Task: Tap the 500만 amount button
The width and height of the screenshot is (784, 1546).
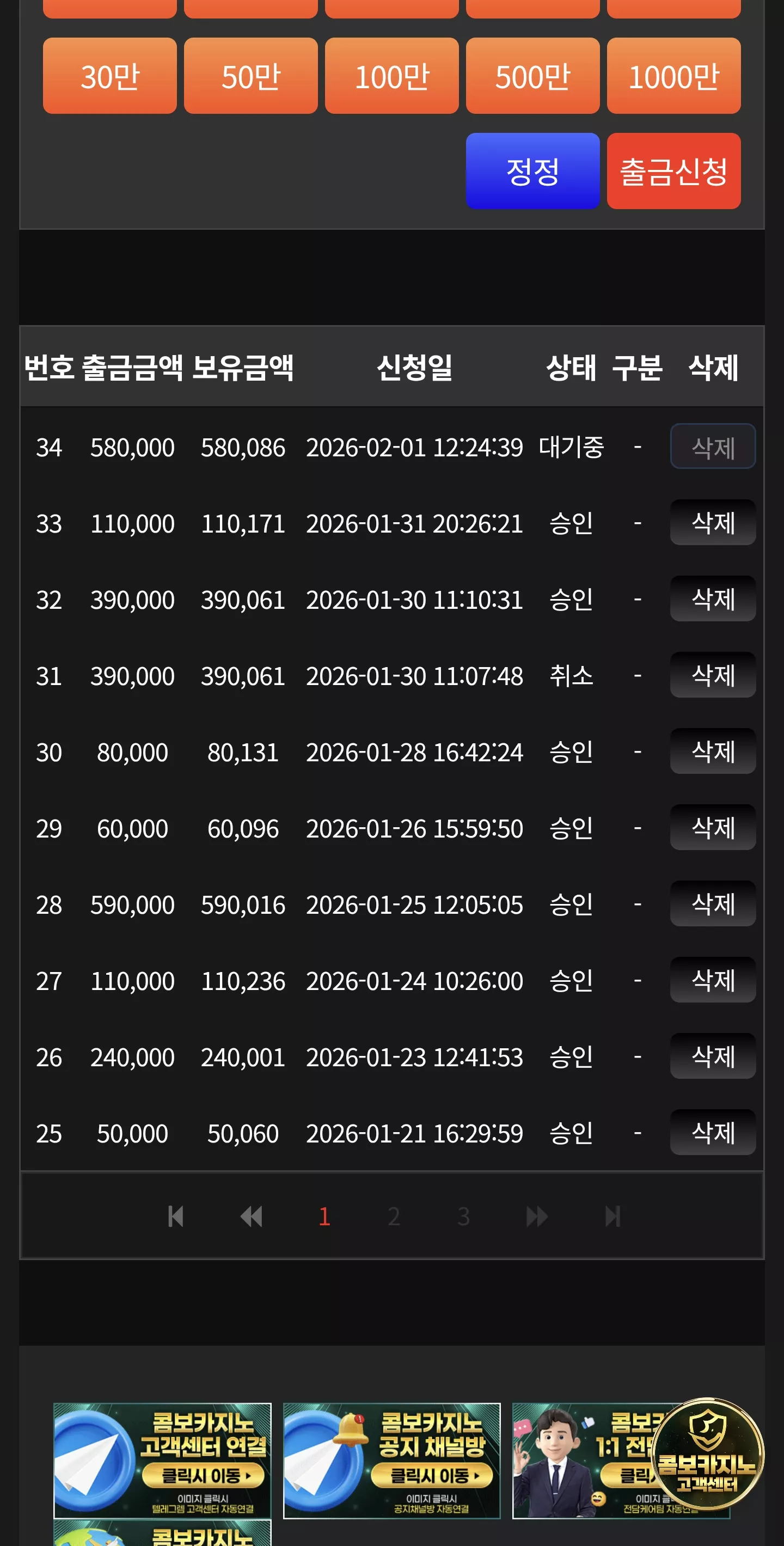Action: coord(532,76)
